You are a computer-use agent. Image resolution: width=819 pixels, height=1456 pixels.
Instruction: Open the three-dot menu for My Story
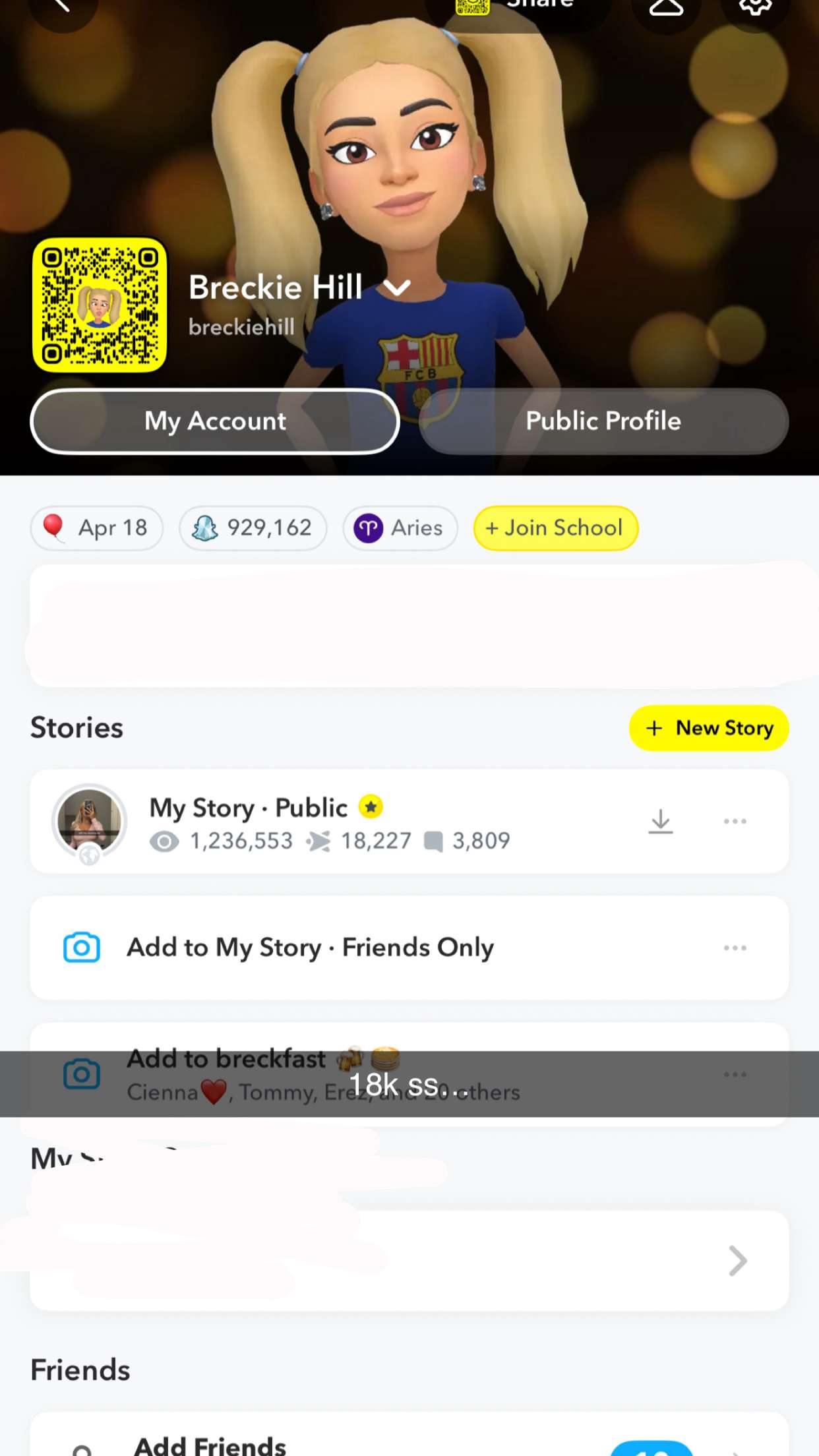[x=735, y=822]
